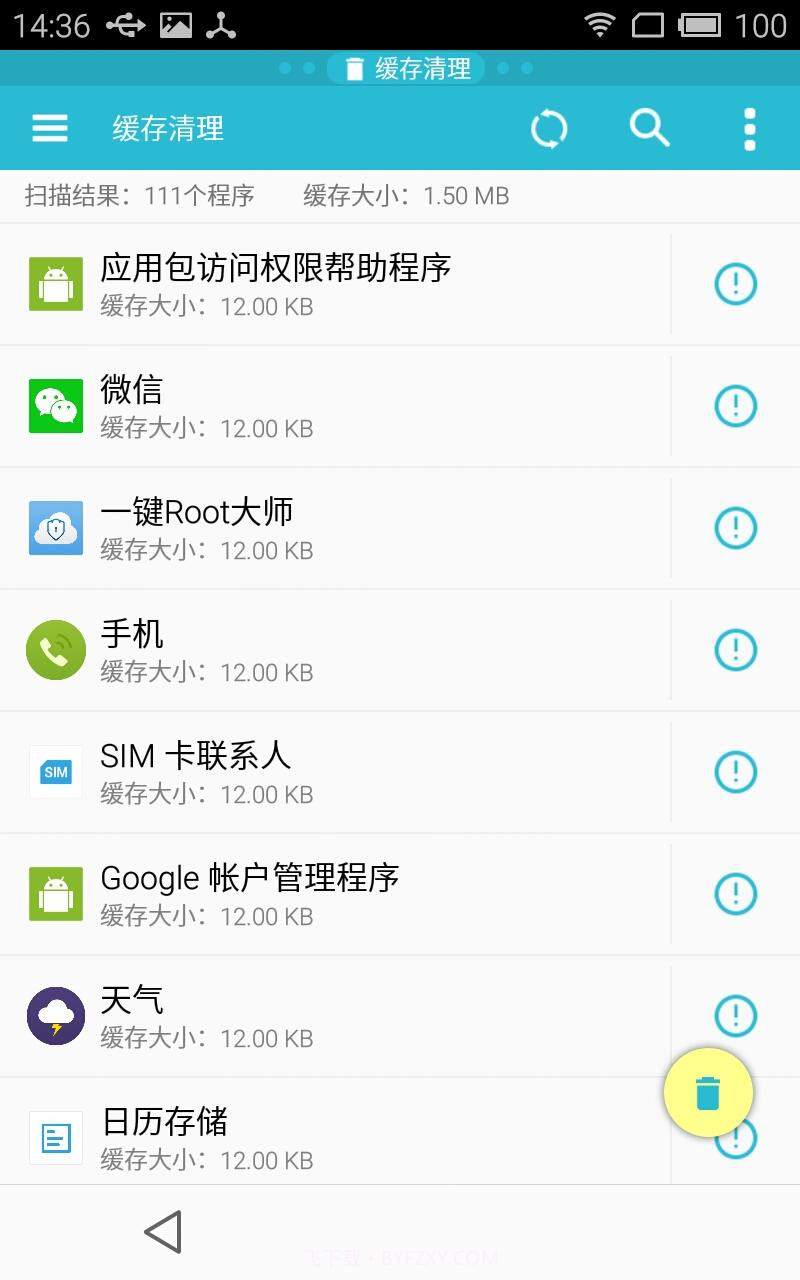View cache details for 一键Root大师
The width and height of the screenshot is (800, 1280).
click(734, 528)
